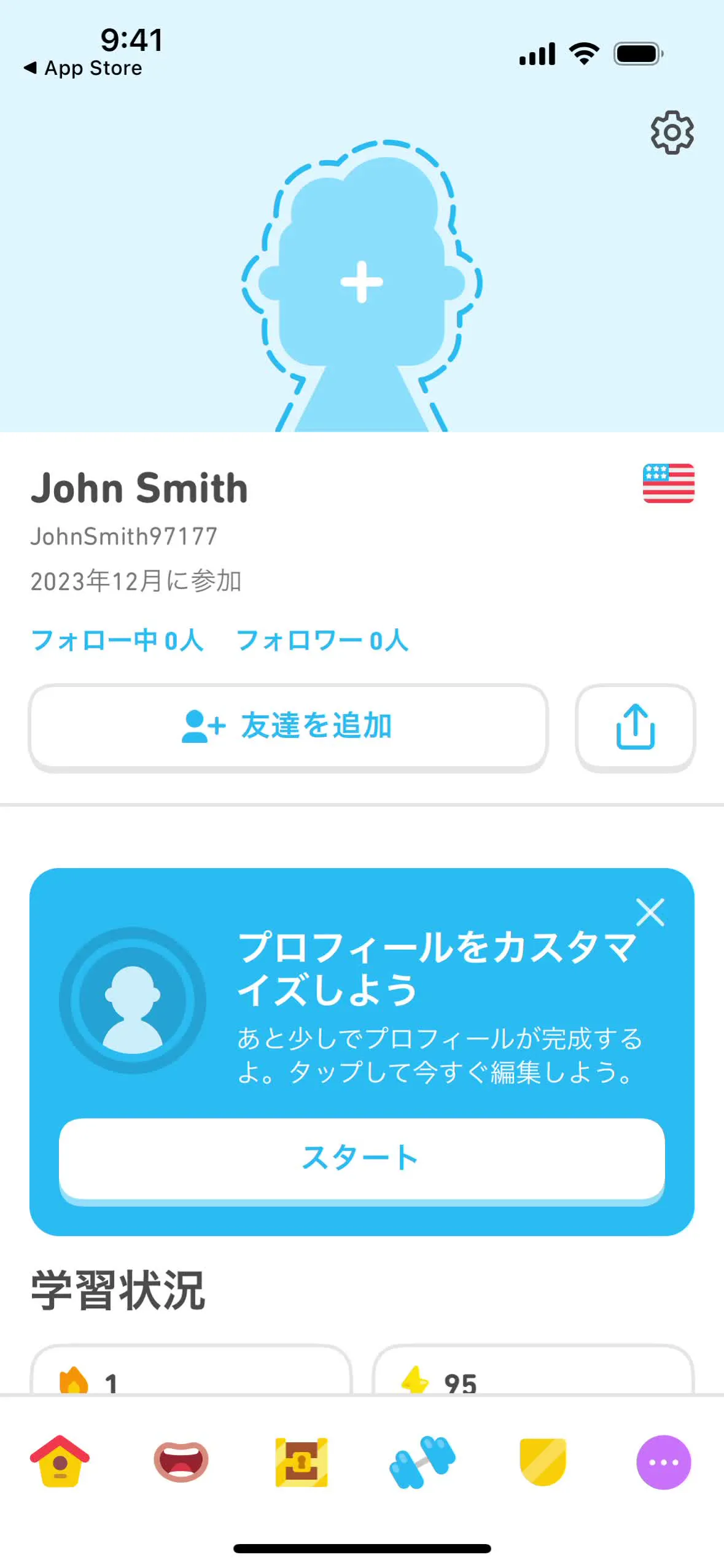The height and width of the screenshot is (1568, 724).
Task: Open the purple more options tab
Action: point(663,1461)
